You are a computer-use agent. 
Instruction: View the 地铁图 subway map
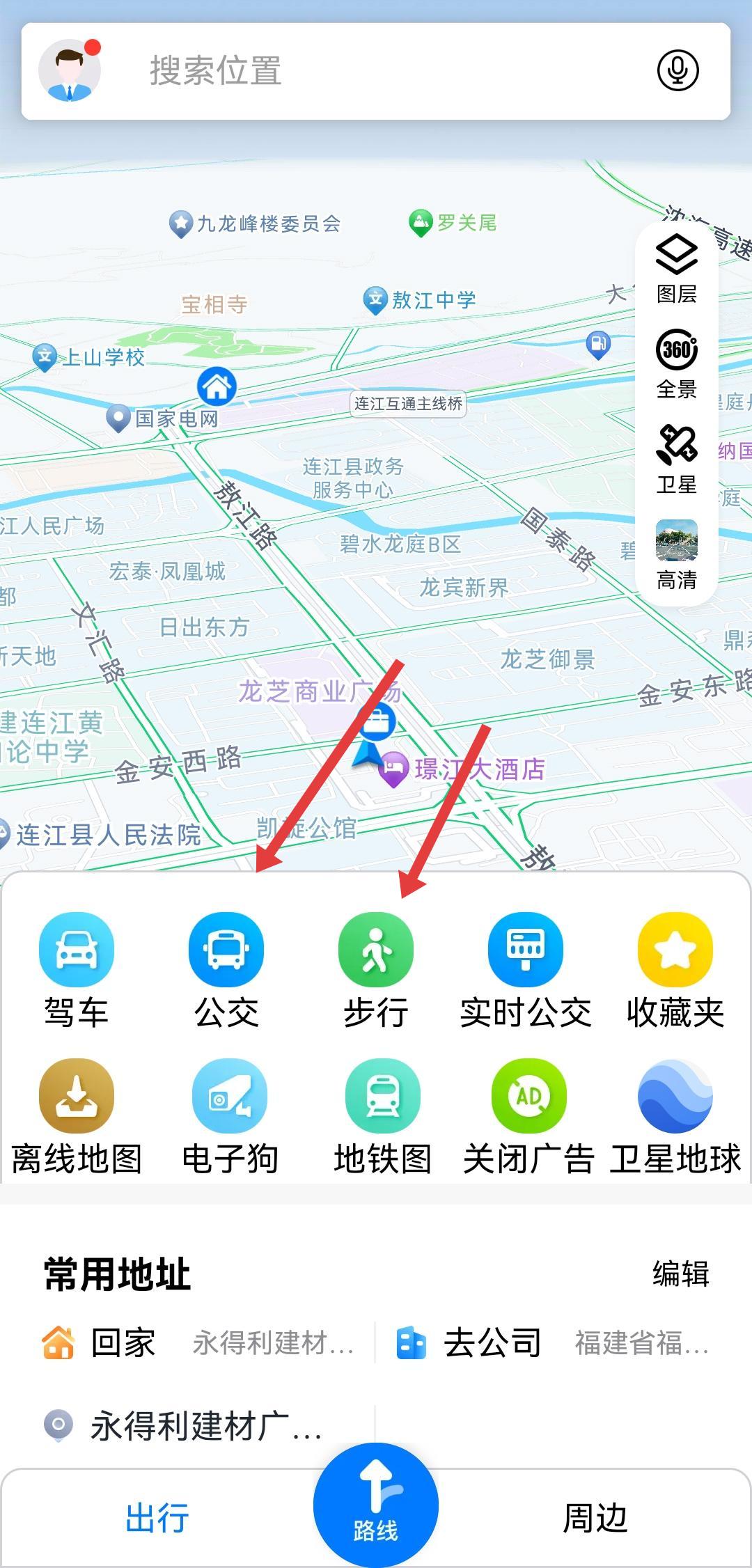[x=382, y=1117]
